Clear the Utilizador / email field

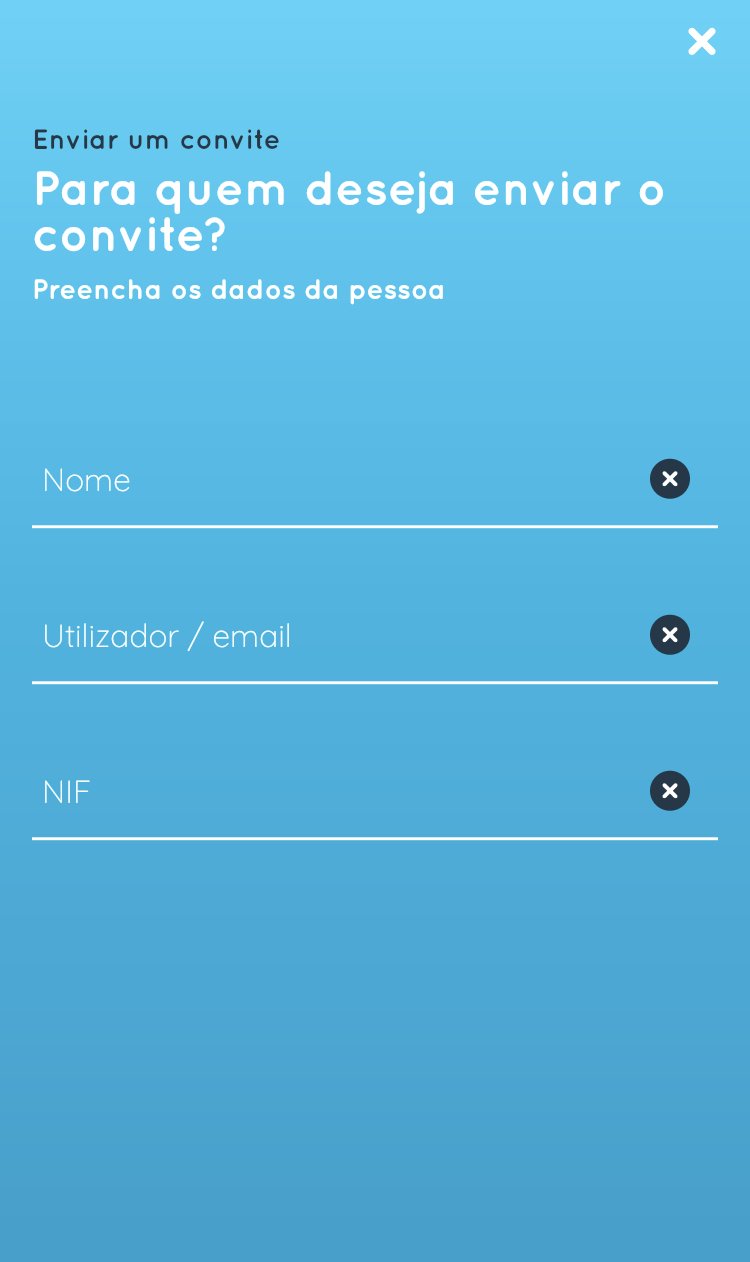point(670,635)
